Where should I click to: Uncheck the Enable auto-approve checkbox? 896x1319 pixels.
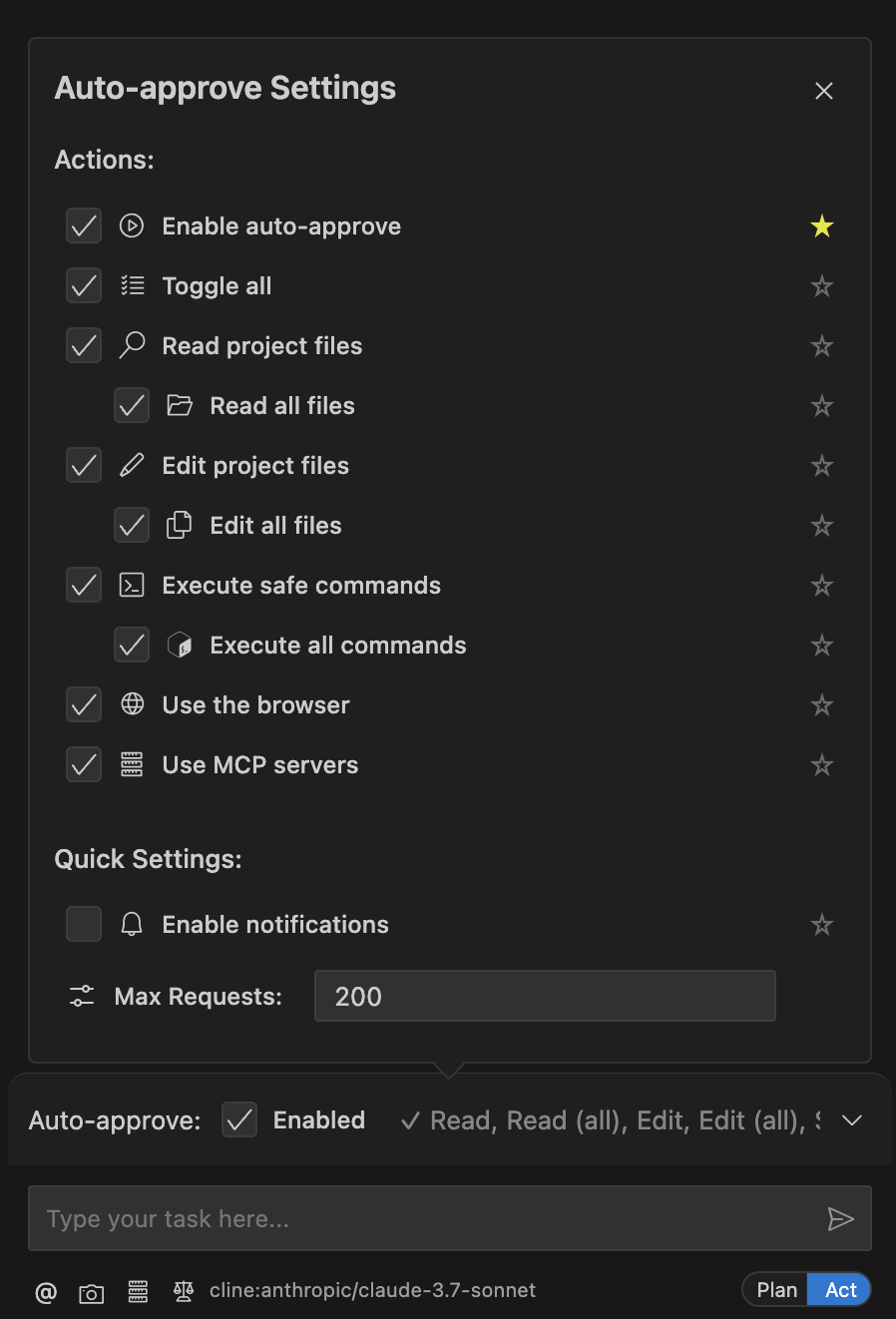pos(84,226)
